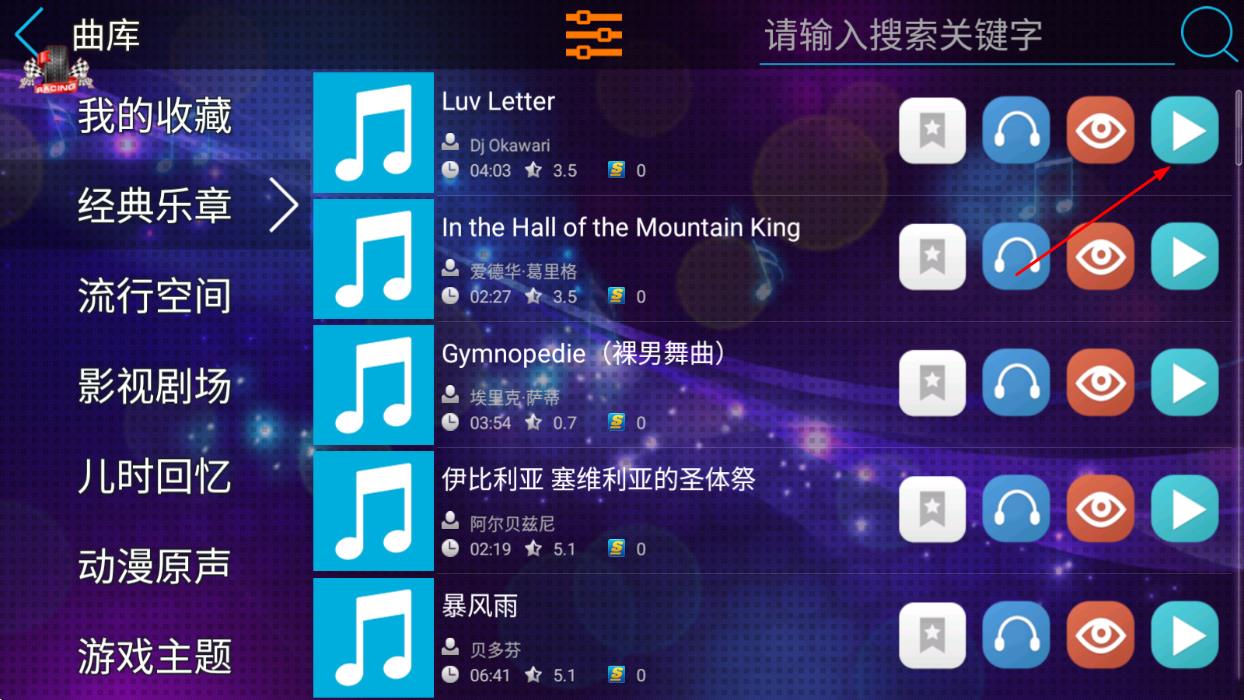Viewport: 1244px width, 700px height.
Task: Select the 动漫原声 category
Action: [155, 566]
